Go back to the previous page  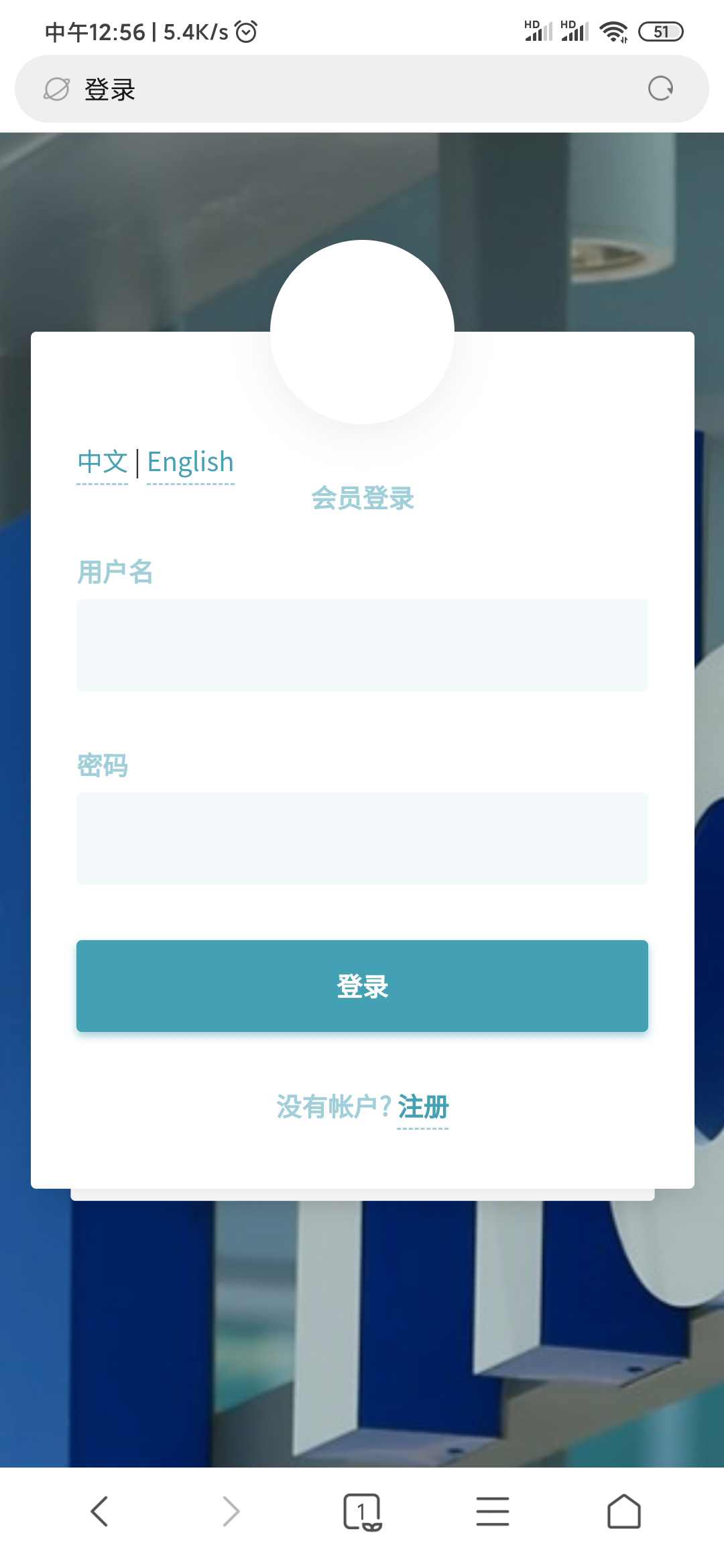coord(99,1511)
